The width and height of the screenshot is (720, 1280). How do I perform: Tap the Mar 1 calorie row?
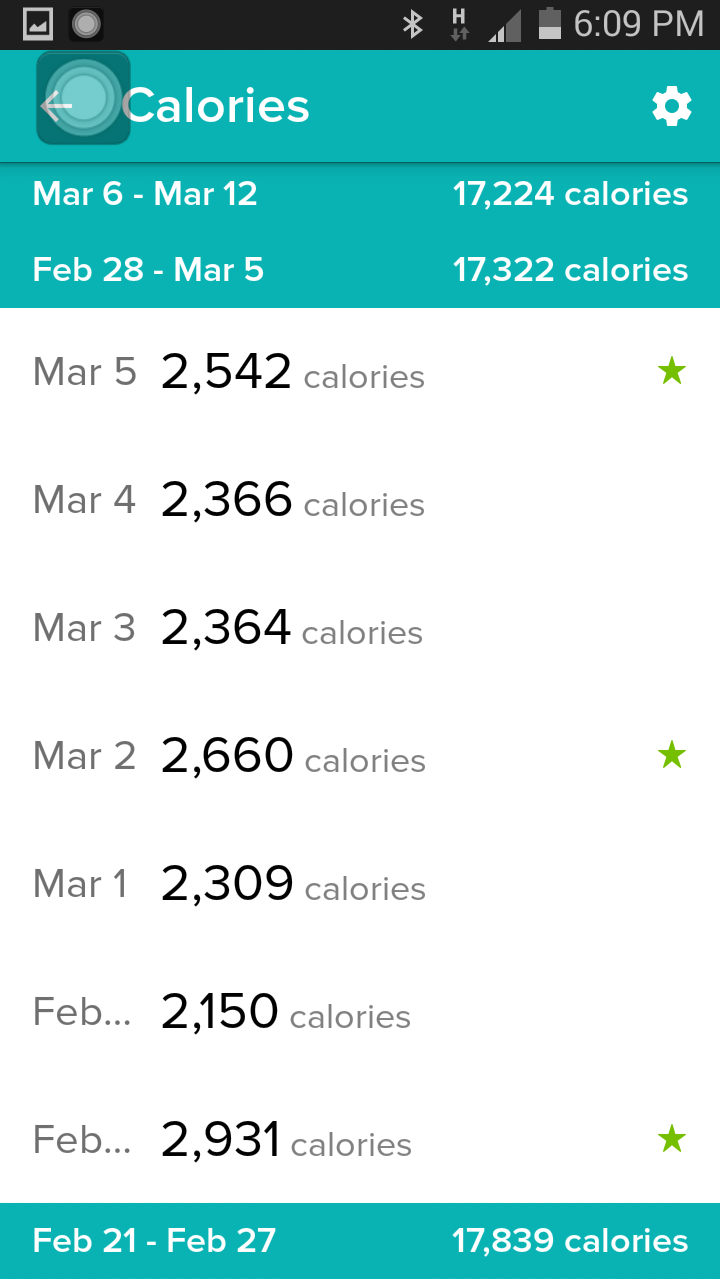(359, 884)
